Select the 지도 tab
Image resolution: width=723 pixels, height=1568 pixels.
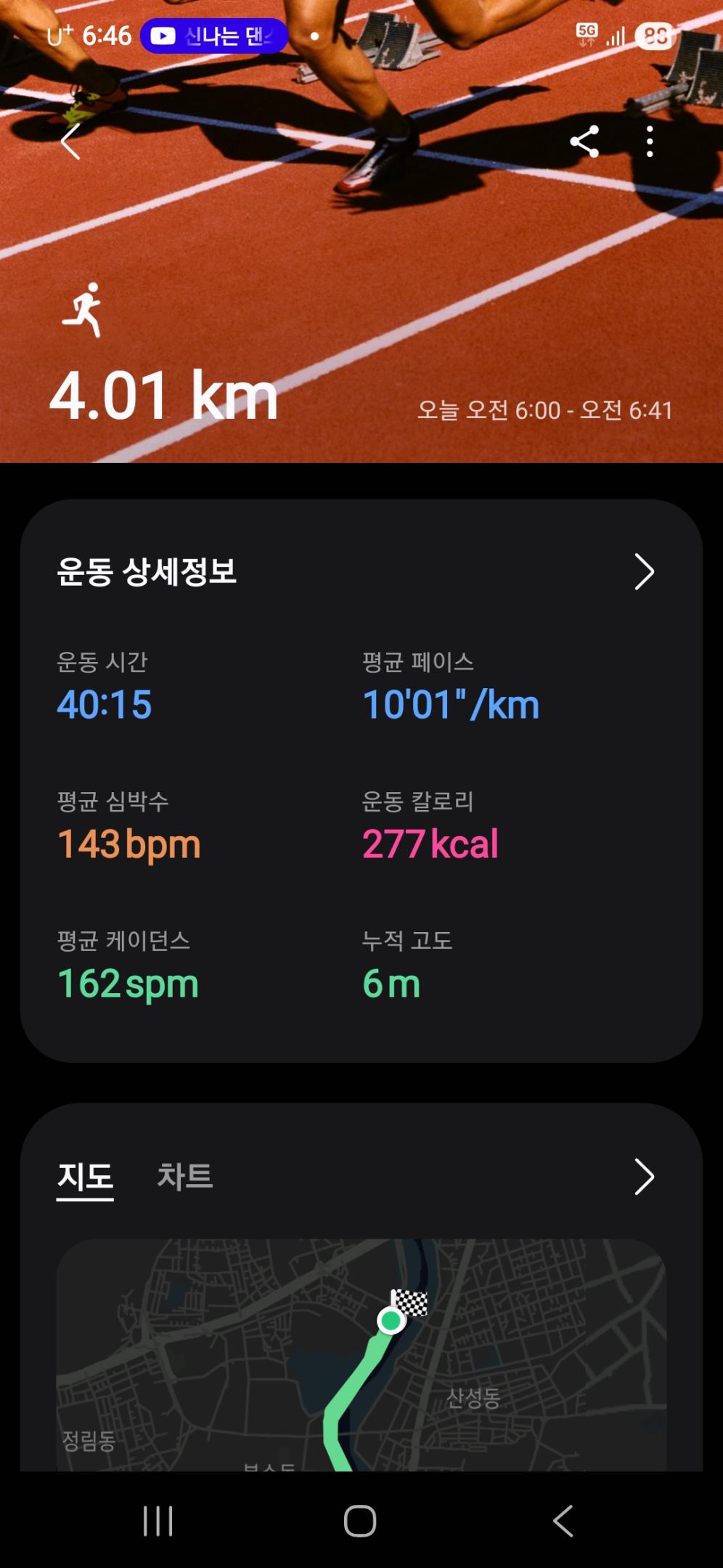tap(85, 1177)
